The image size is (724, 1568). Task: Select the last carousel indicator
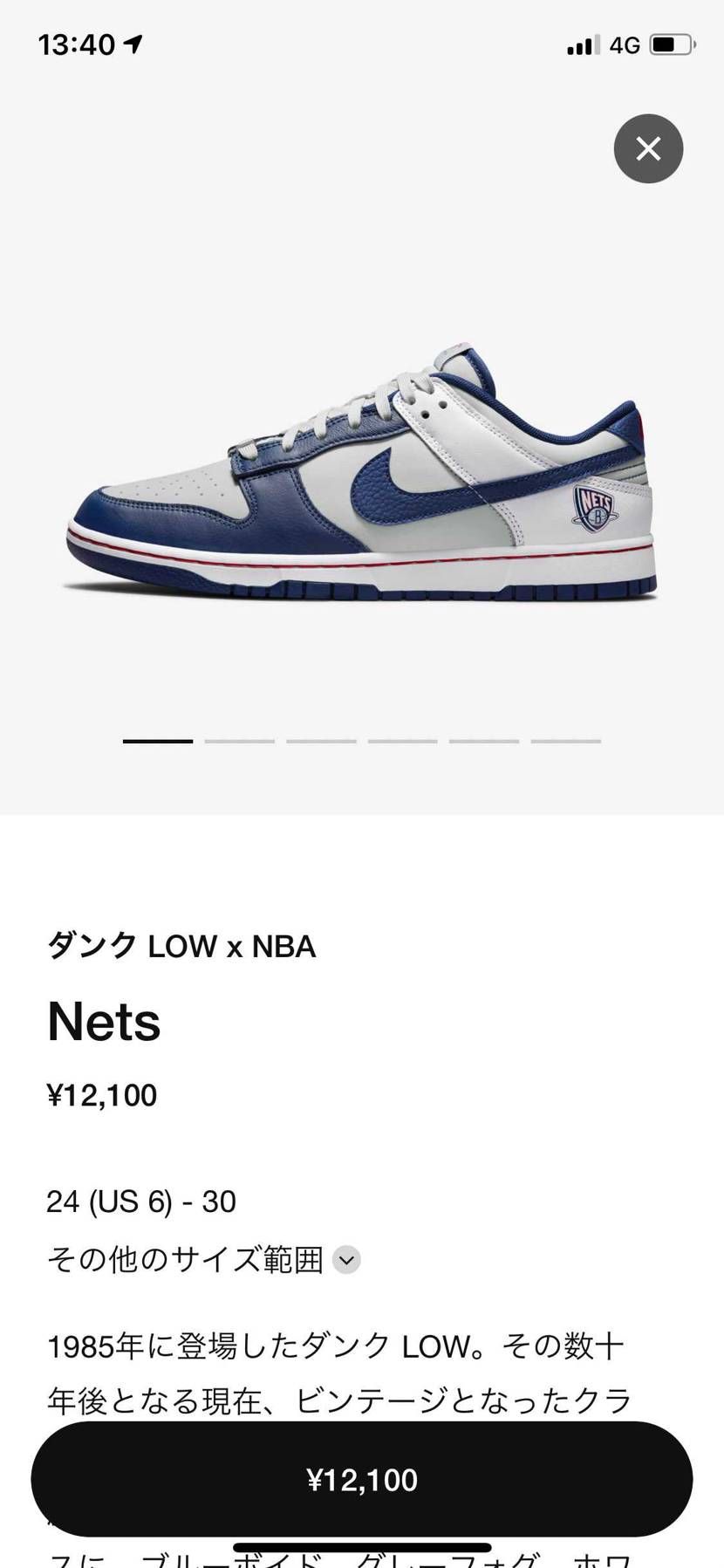[x=565, y=740]
